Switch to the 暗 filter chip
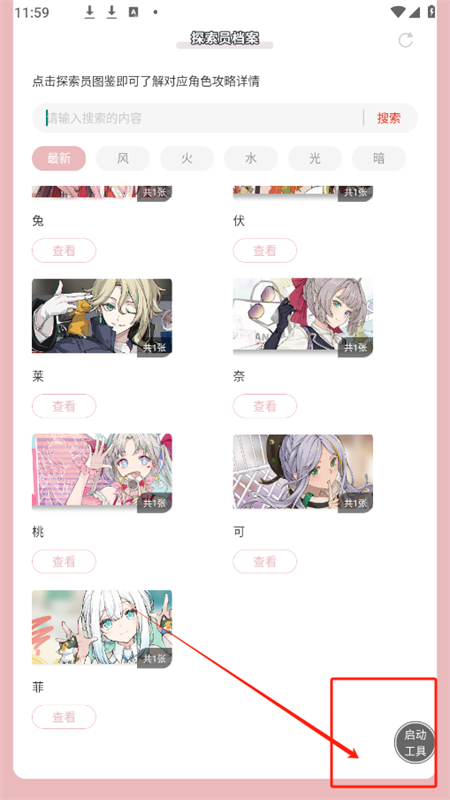The height and width of the screenshot is (800, 450). pyautogui.click(x=379, y=158)
